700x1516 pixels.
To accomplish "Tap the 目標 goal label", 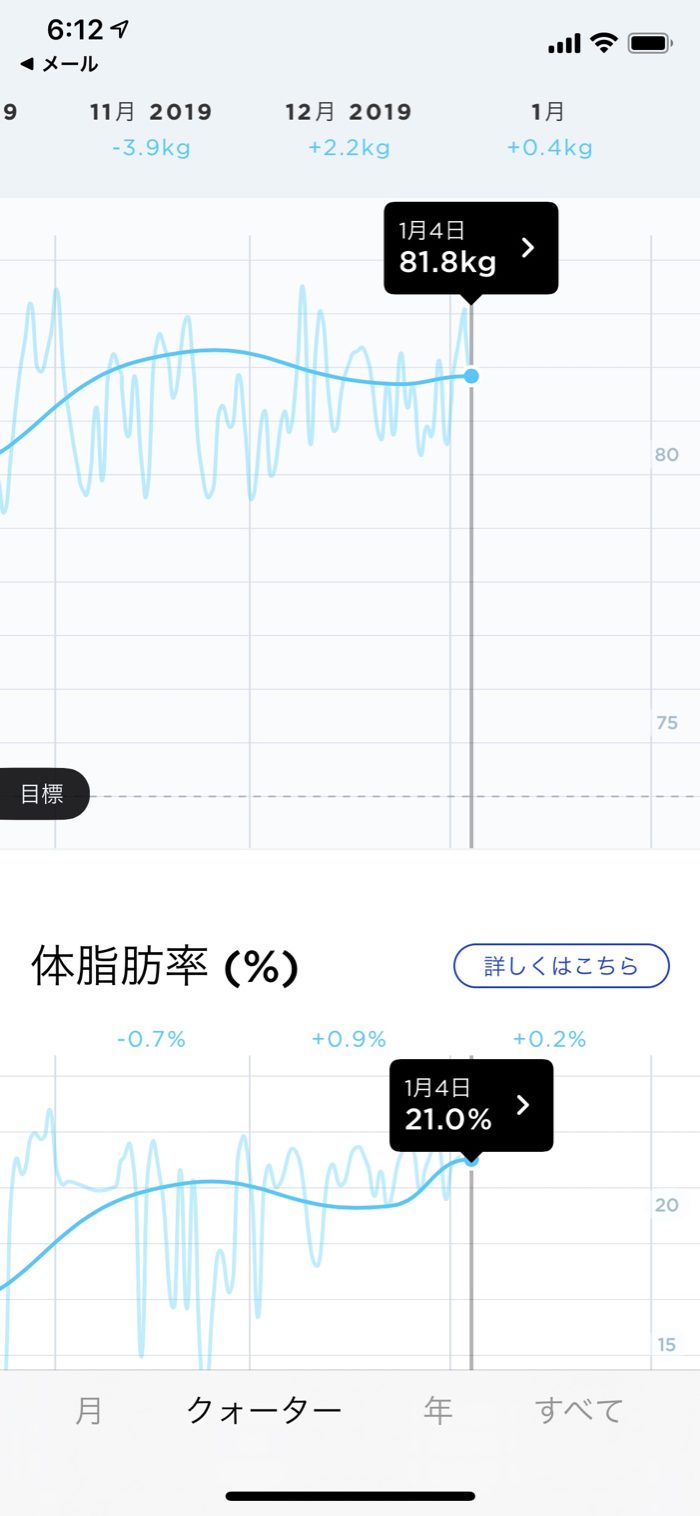I will click(42, 795).
